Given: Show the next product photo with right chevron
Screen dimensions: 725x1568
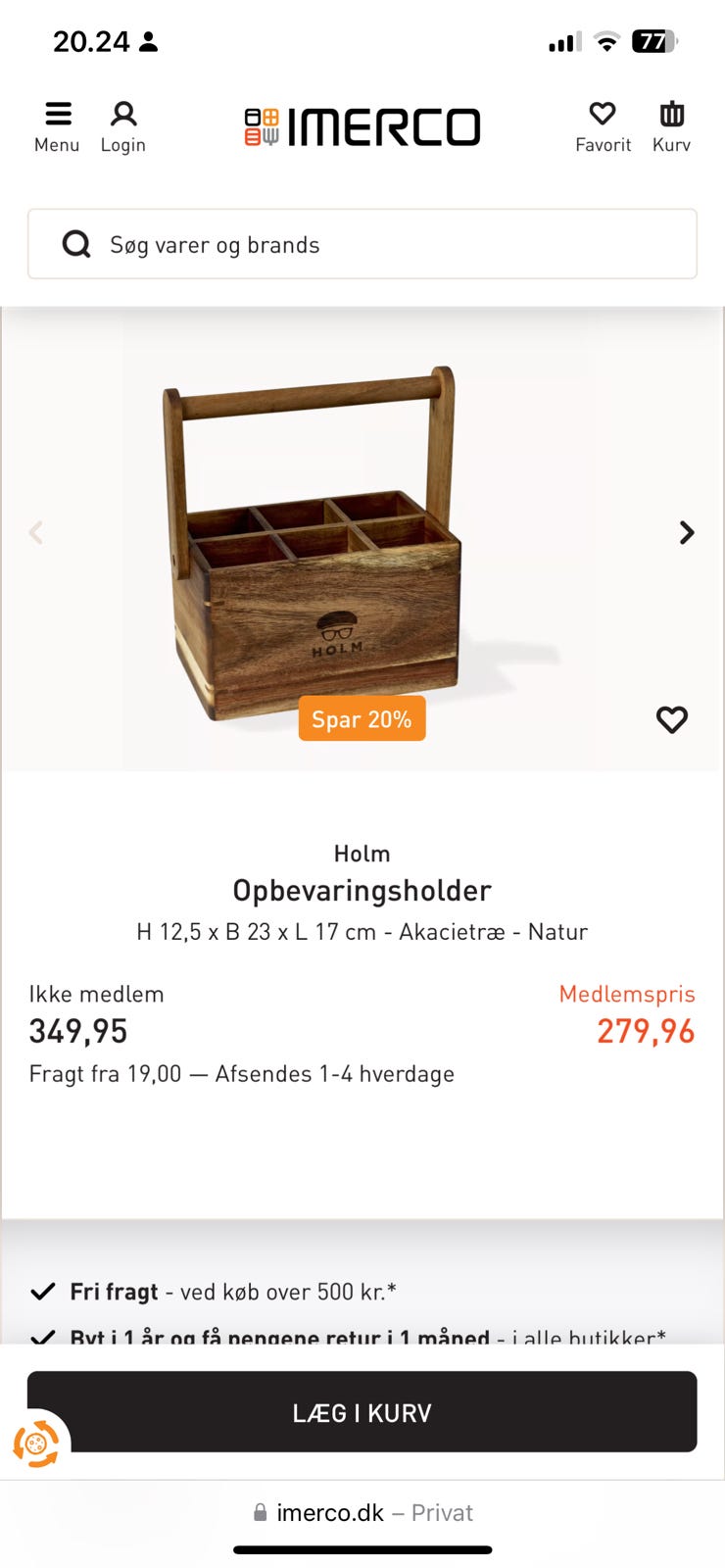Looking at the screenshot, I should 687,532.
